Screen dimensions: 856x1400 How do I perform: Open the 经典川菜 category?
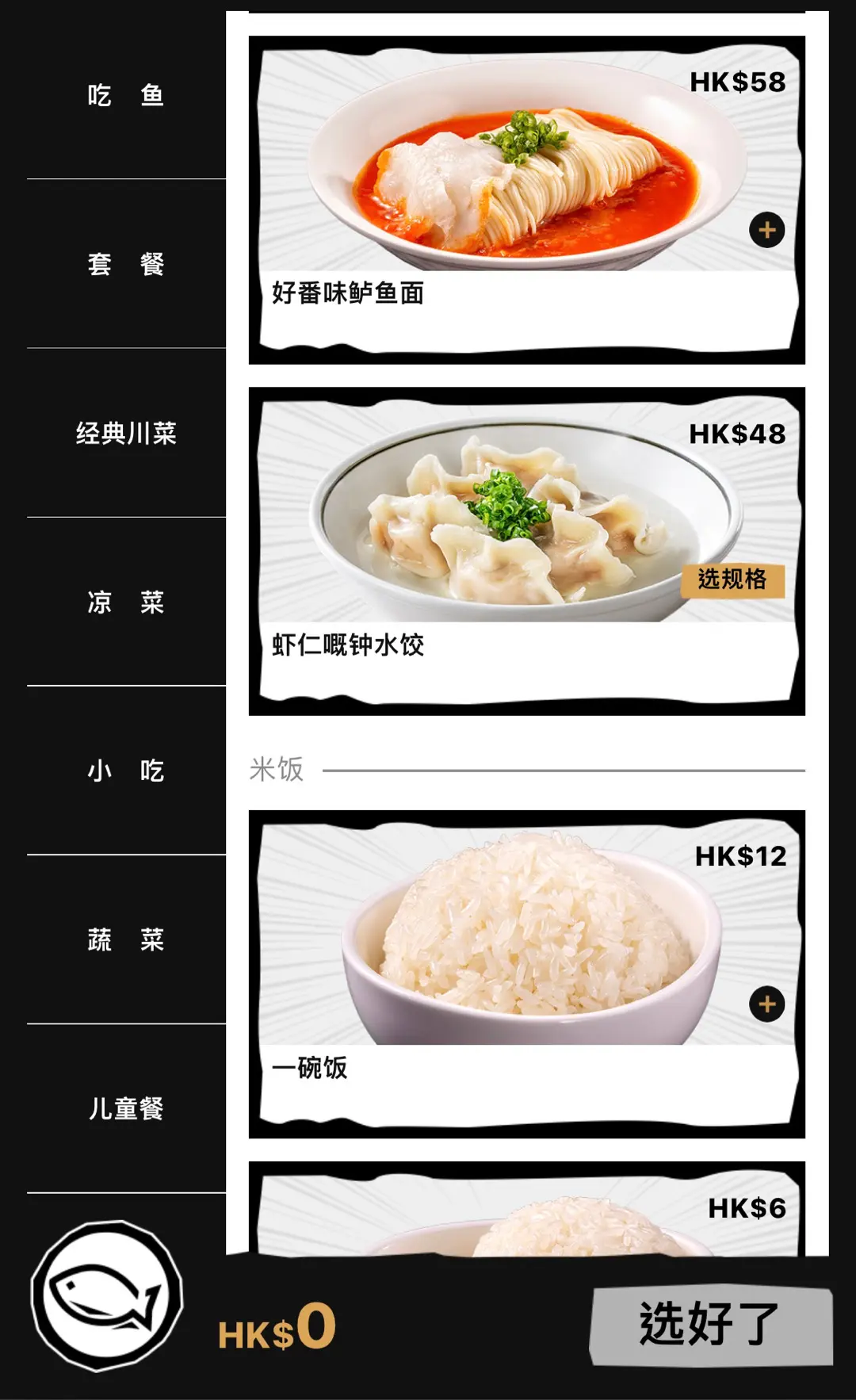pos(126,433)
